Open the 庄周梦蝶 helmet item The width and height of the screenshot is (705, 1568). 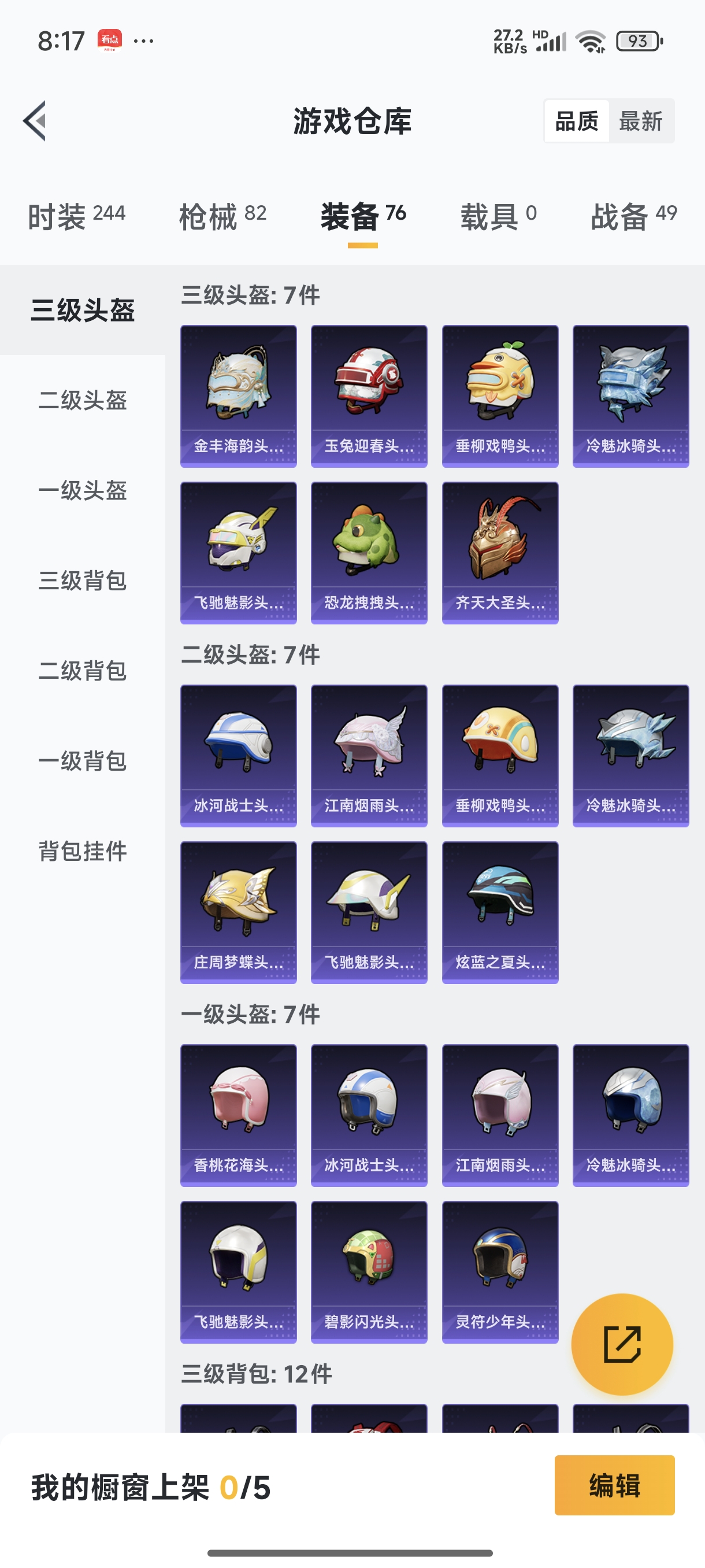[239, 912]
